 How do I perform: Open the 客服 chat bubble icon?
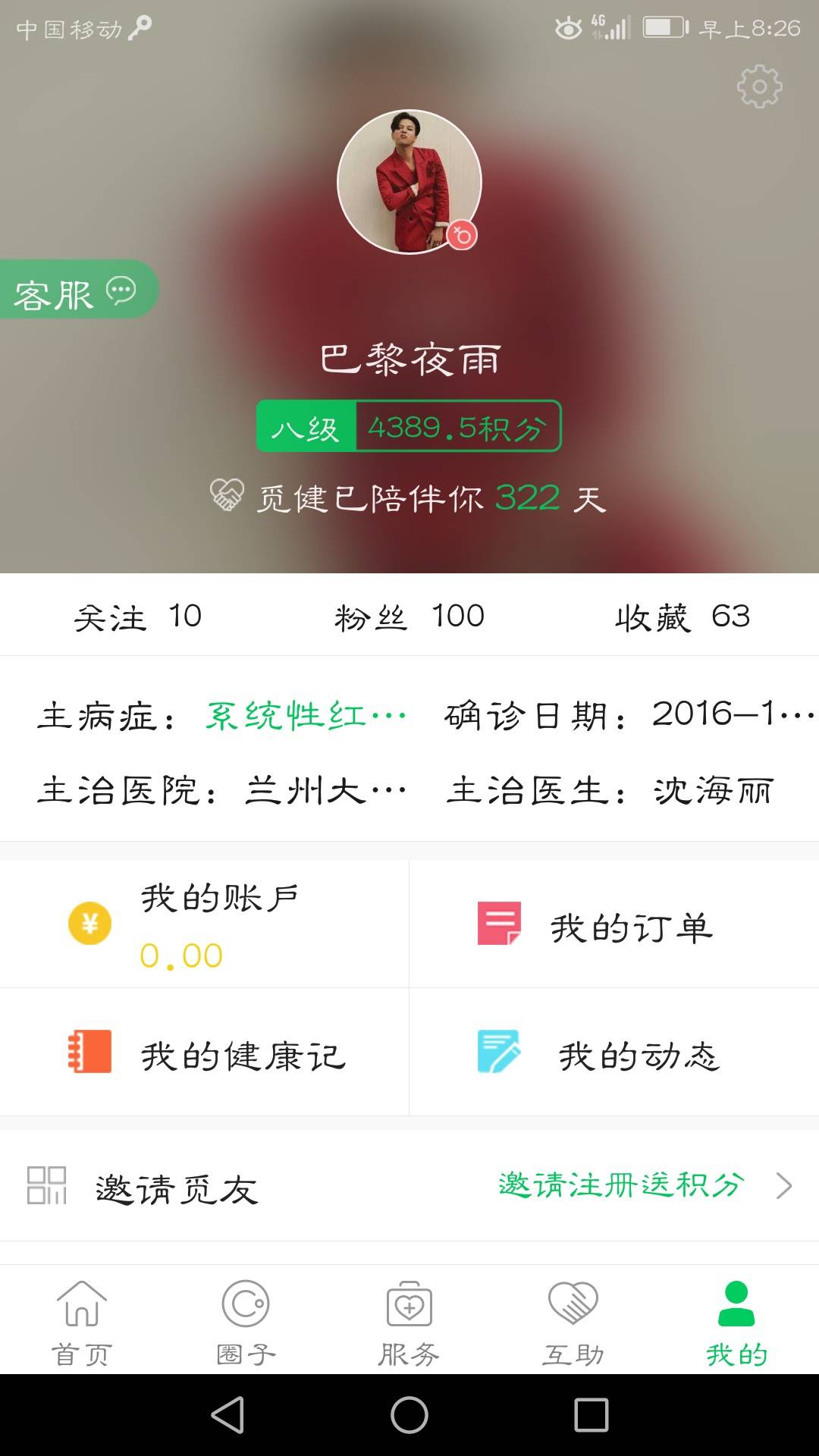click(x=119, y=290)
